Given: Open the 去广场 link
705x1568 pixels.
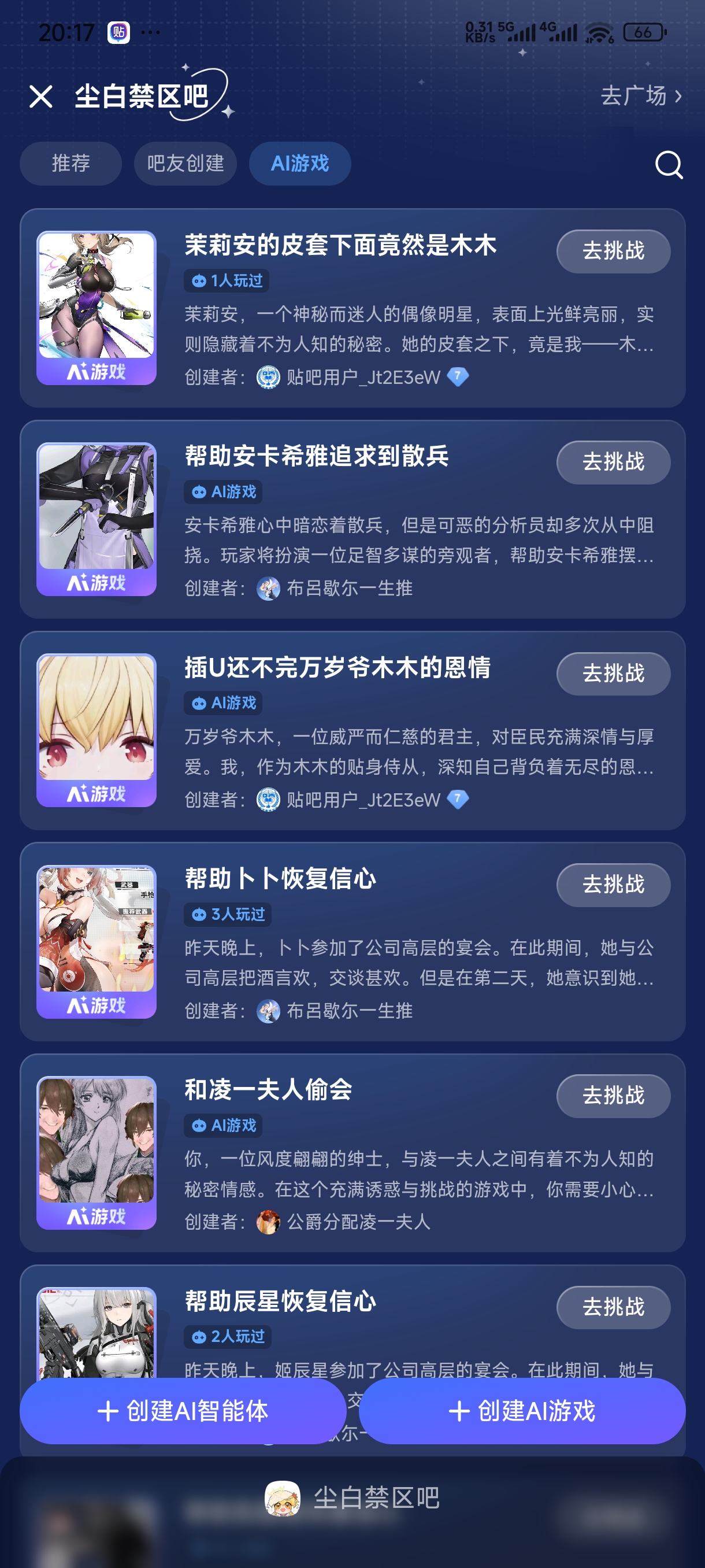Looking at the screenshot, I should [x=640, y=96].
